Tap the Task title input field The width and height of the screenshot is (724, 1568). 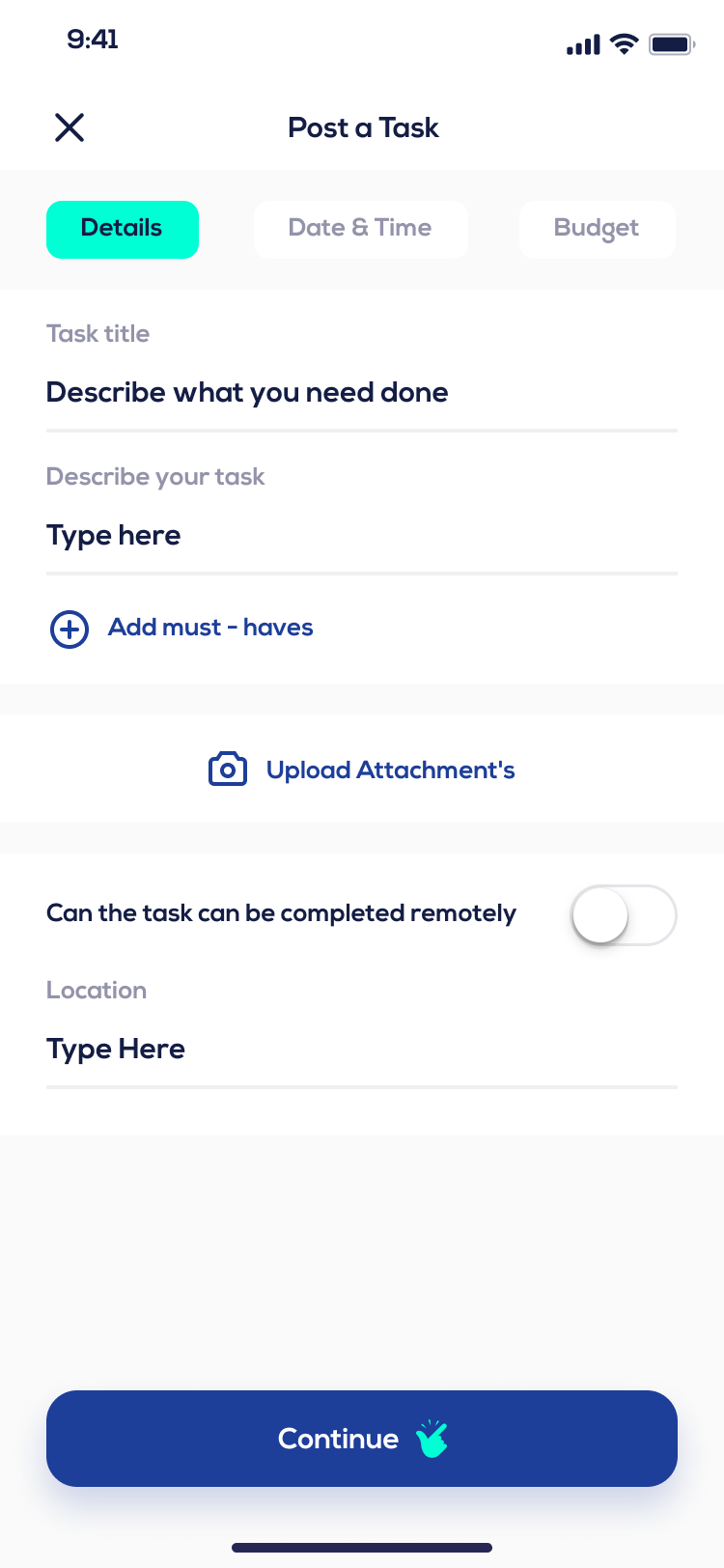pos(361,392)
